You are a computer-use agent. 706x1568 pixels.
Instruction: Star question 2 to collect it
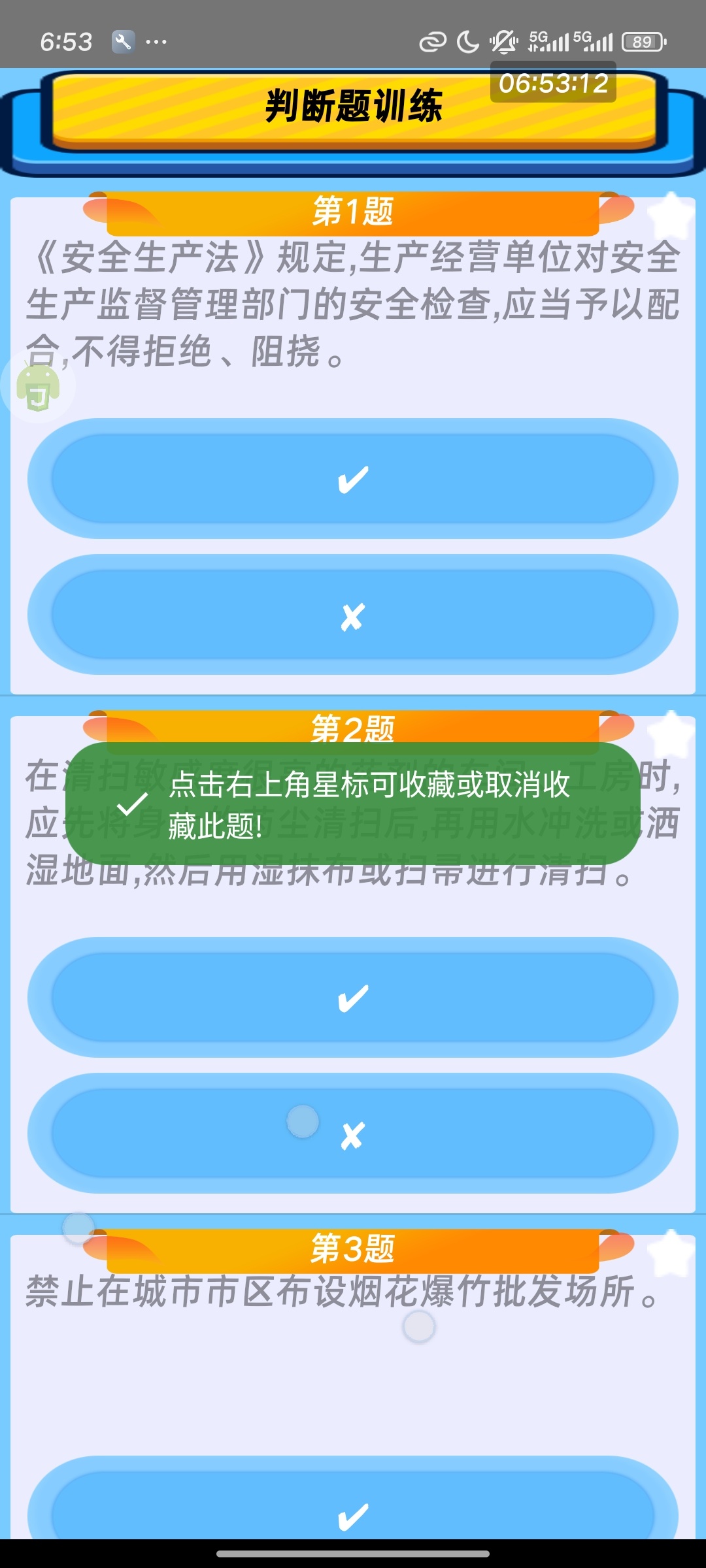pyautogui.click(x=671, y=734)
